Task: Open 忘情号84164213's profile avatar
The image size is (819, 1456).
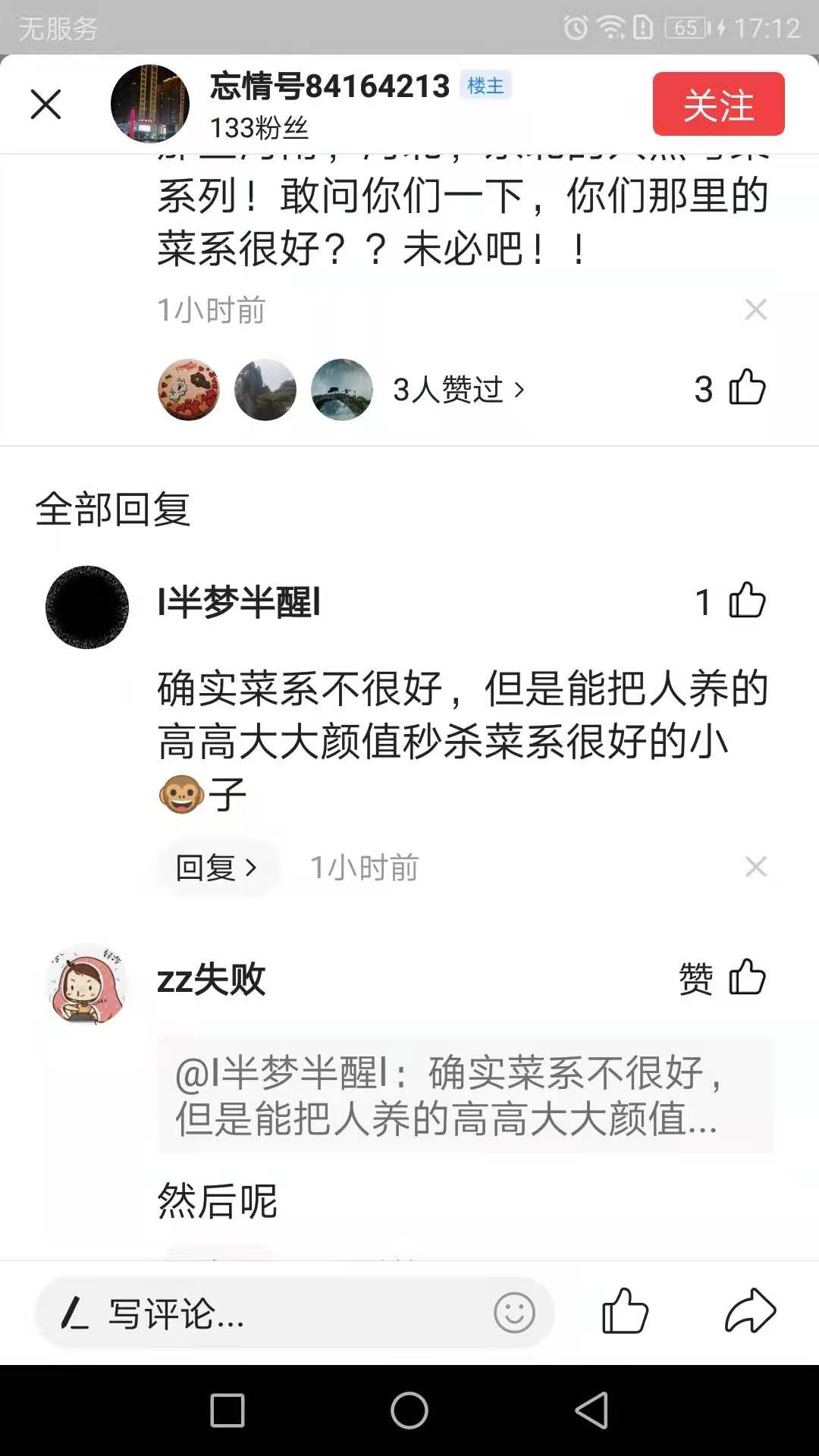Action: tap(149, 104)
